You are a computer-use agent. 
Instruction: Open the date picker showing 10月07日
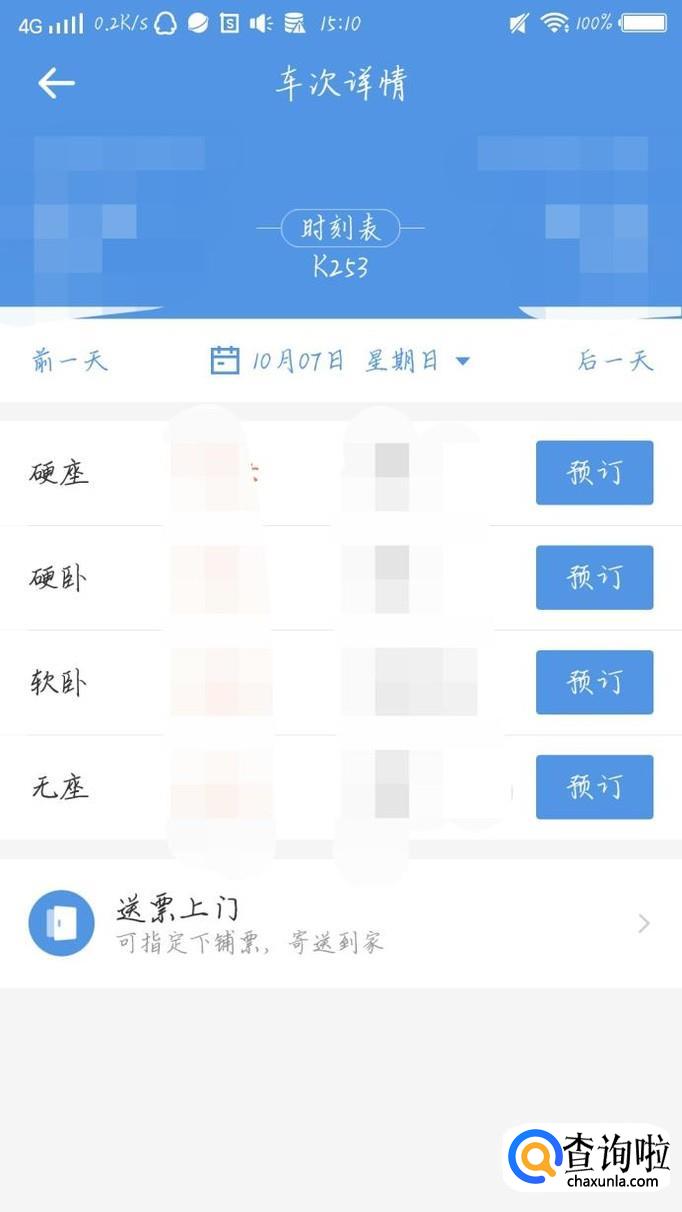[x=340, y=360]
